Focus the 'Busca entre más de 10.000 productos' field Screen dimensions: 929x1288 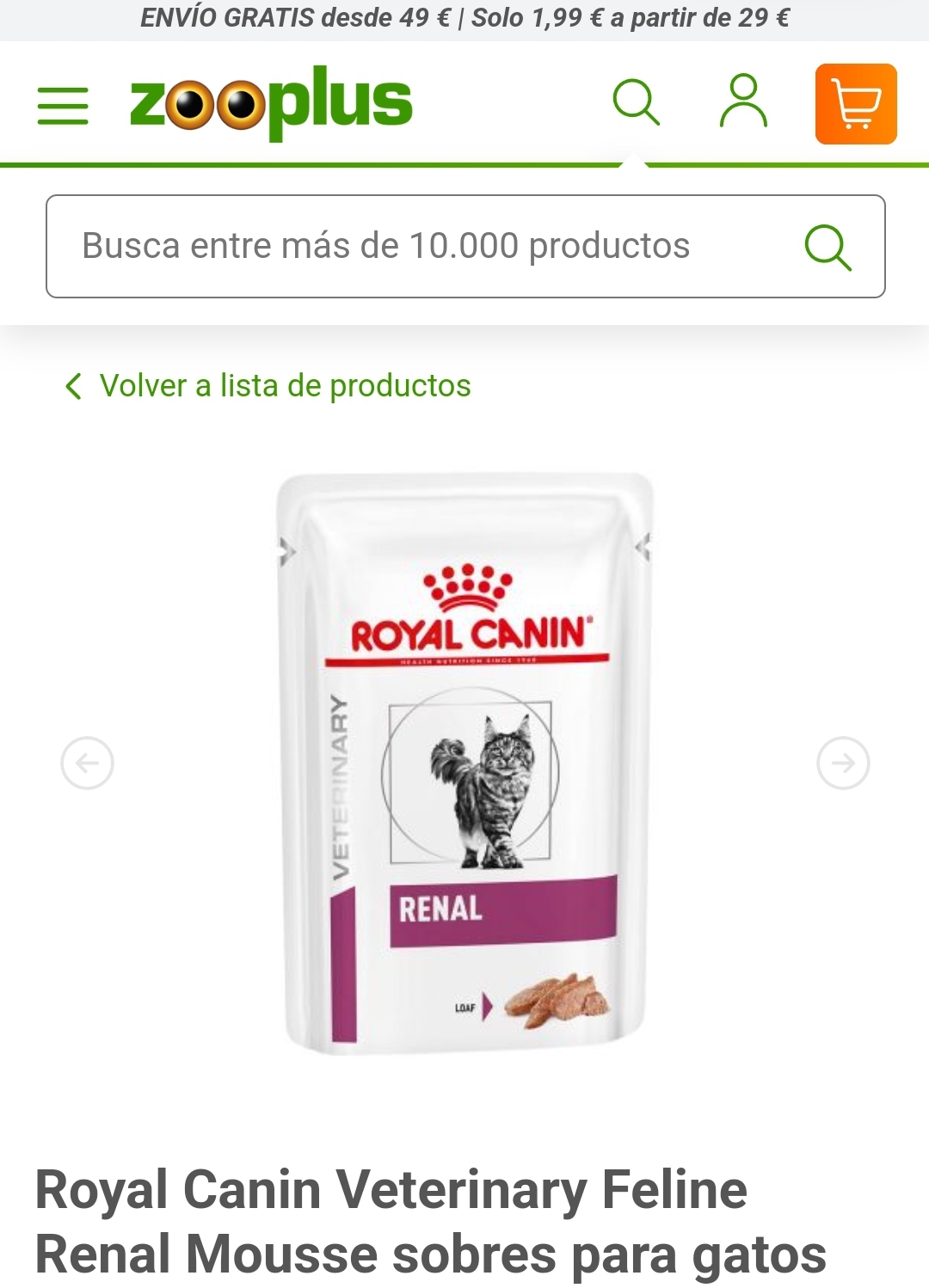click(465, 246)
